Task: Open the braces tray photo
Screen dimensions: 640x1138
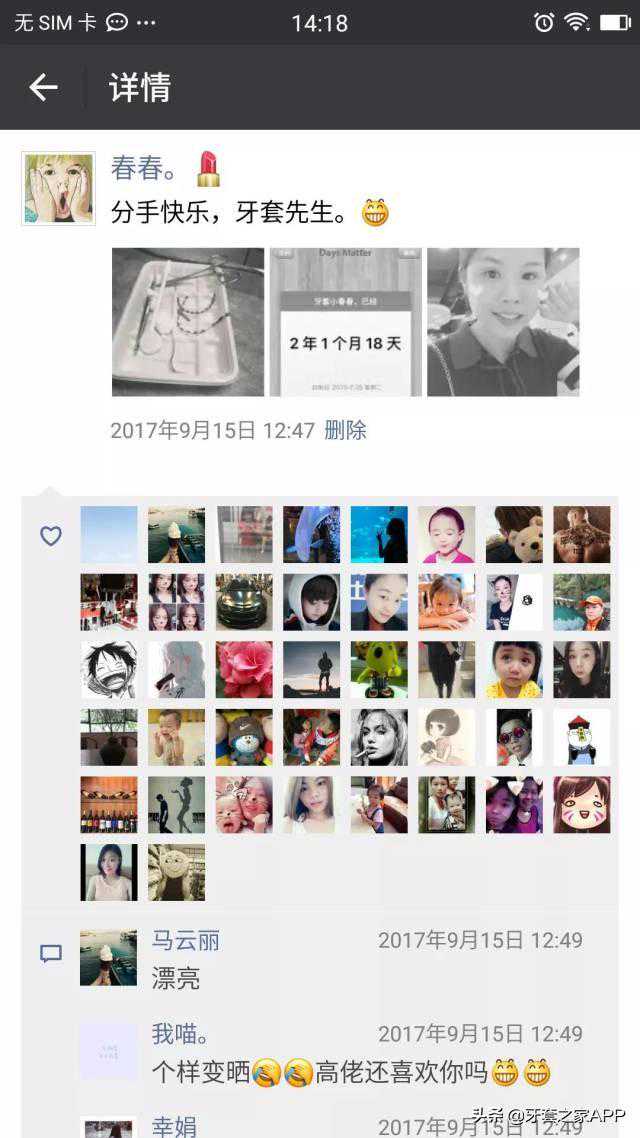Action: click(188, 322)
